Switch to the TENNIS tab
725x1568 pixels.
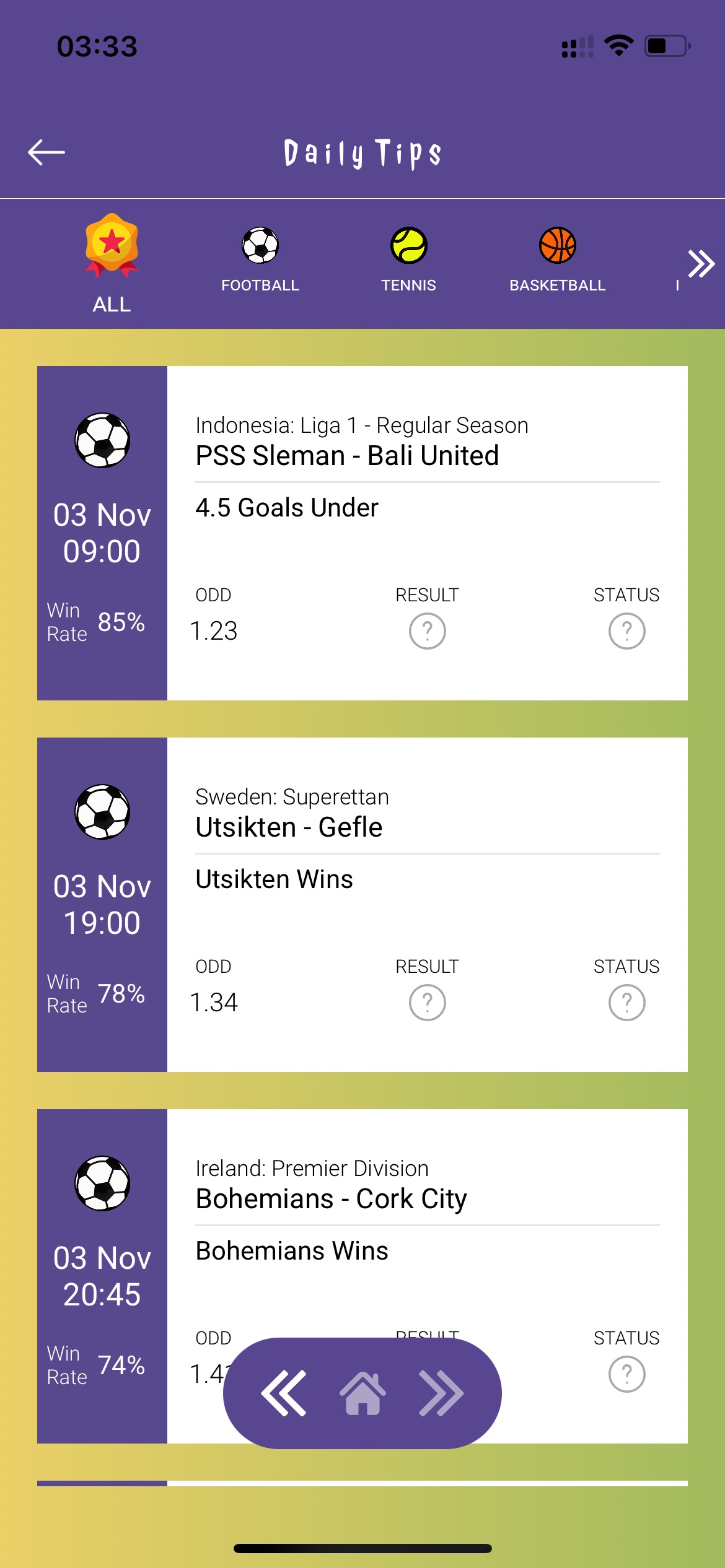pos(409,260)
